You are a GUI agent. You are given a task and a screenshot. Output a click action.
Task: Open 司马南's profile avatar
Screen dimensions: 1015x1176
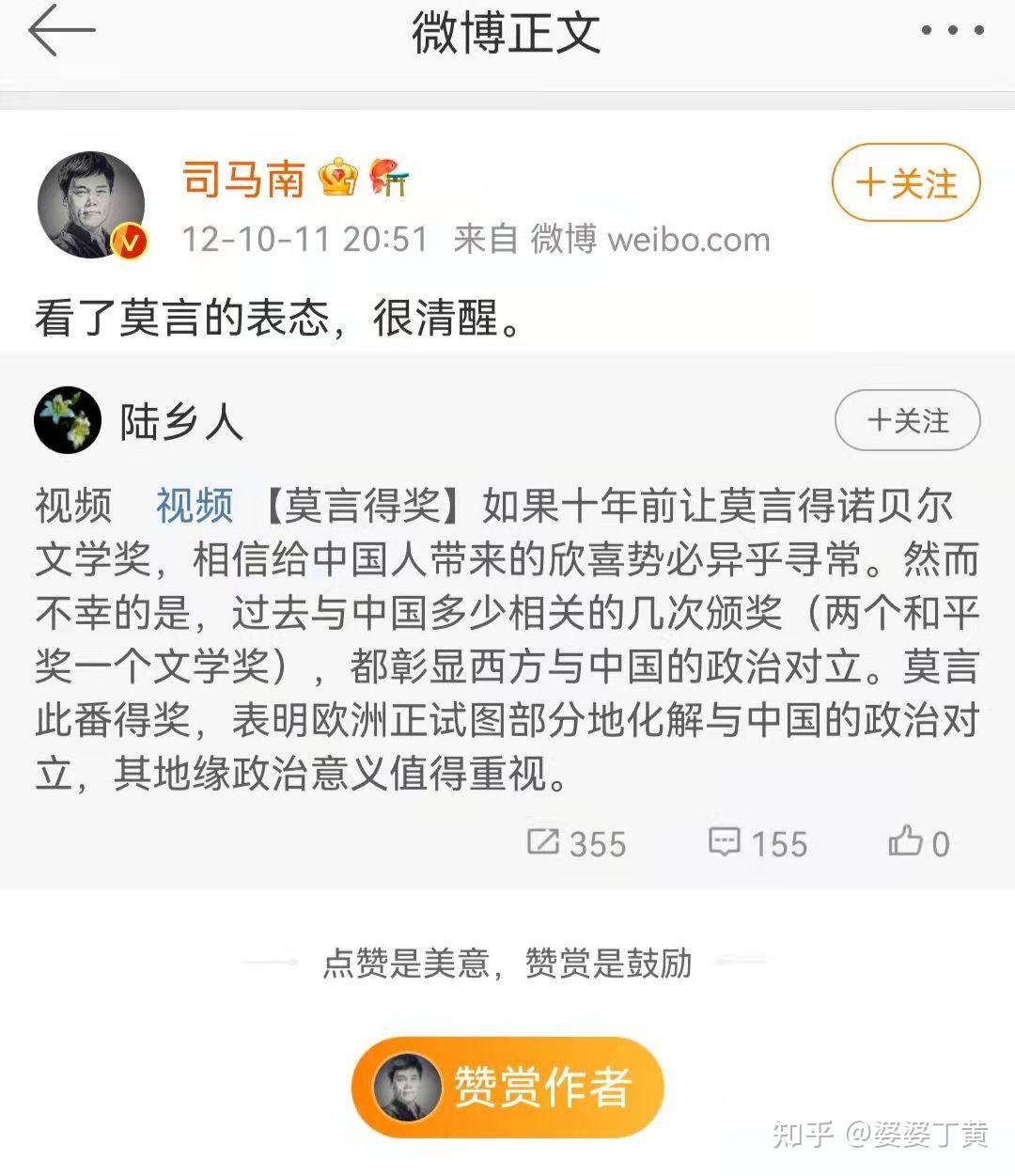[91, 205]
